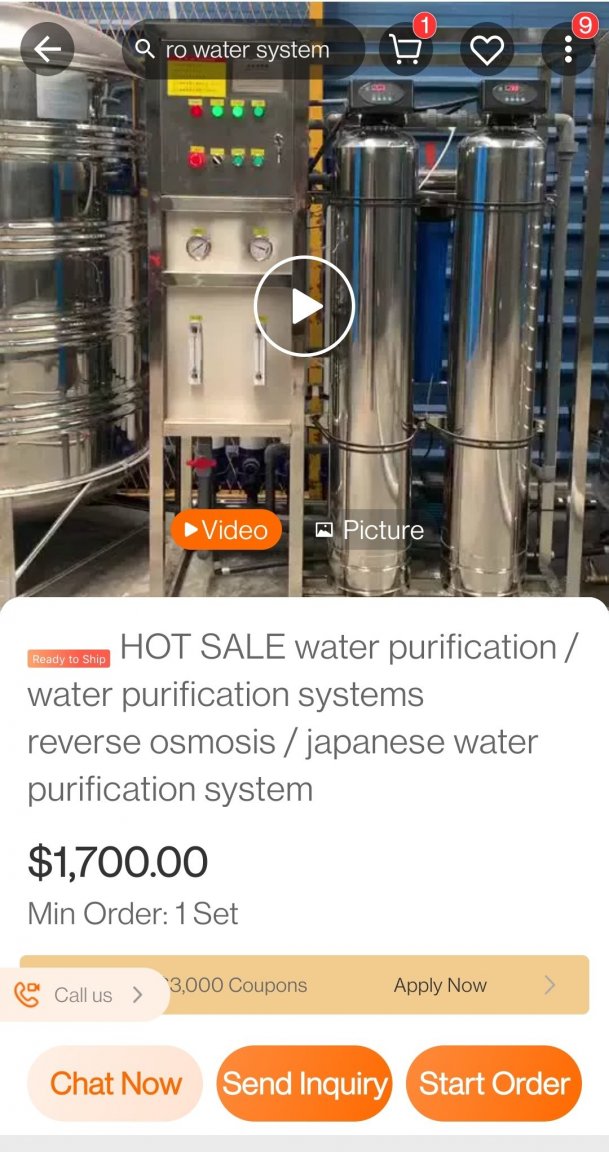Switch to the Picture tab
609x1152 pixels.
(x=369, y=530)
